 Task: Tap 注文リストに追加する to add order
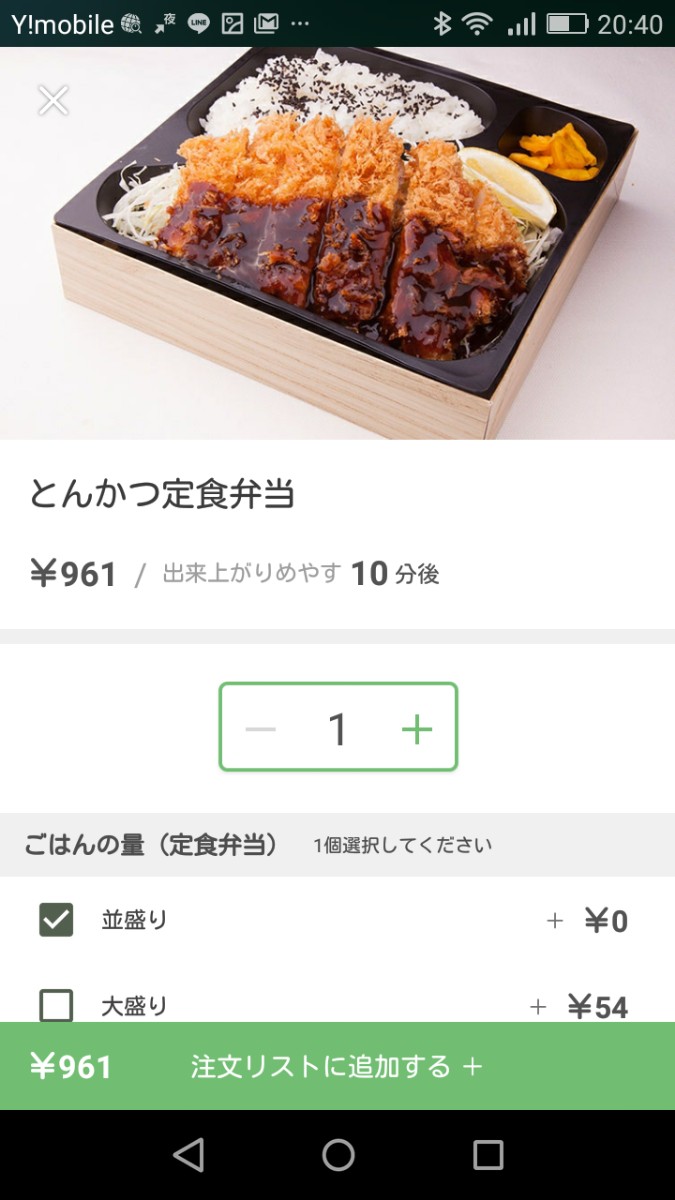click(337, 1066)
